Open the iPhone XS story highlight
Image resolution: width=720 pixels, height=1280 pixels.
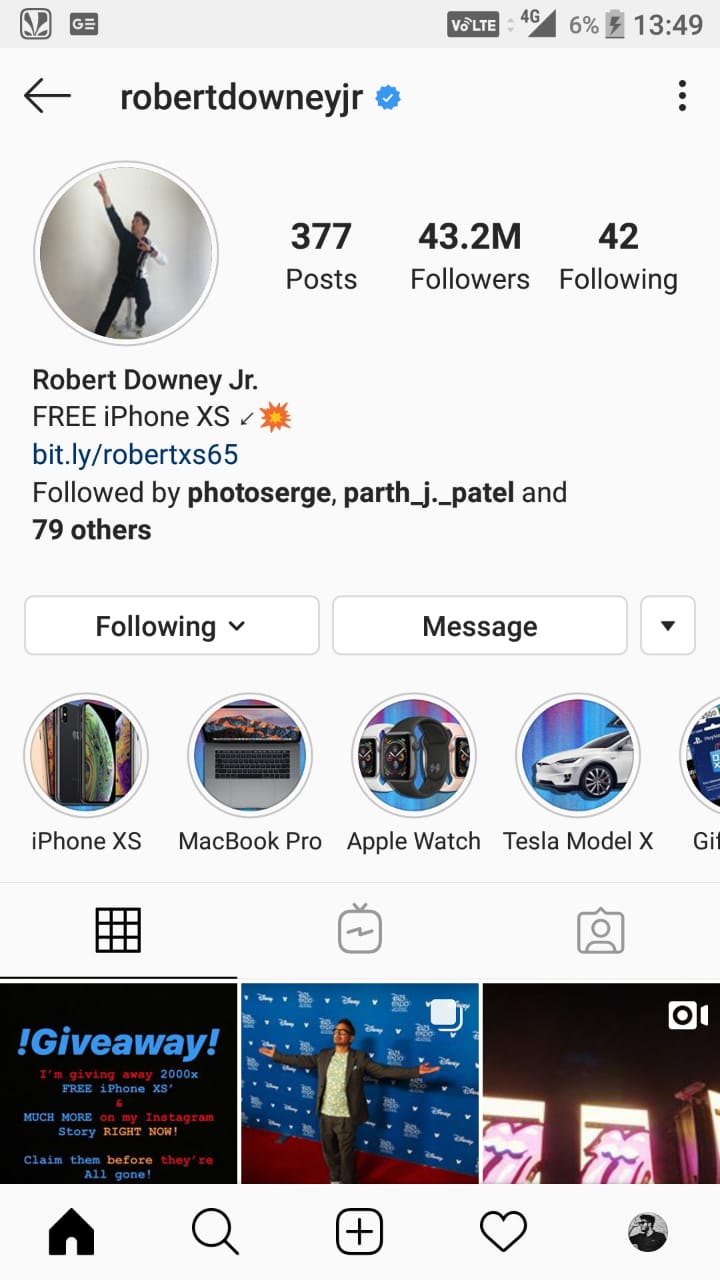86,756
